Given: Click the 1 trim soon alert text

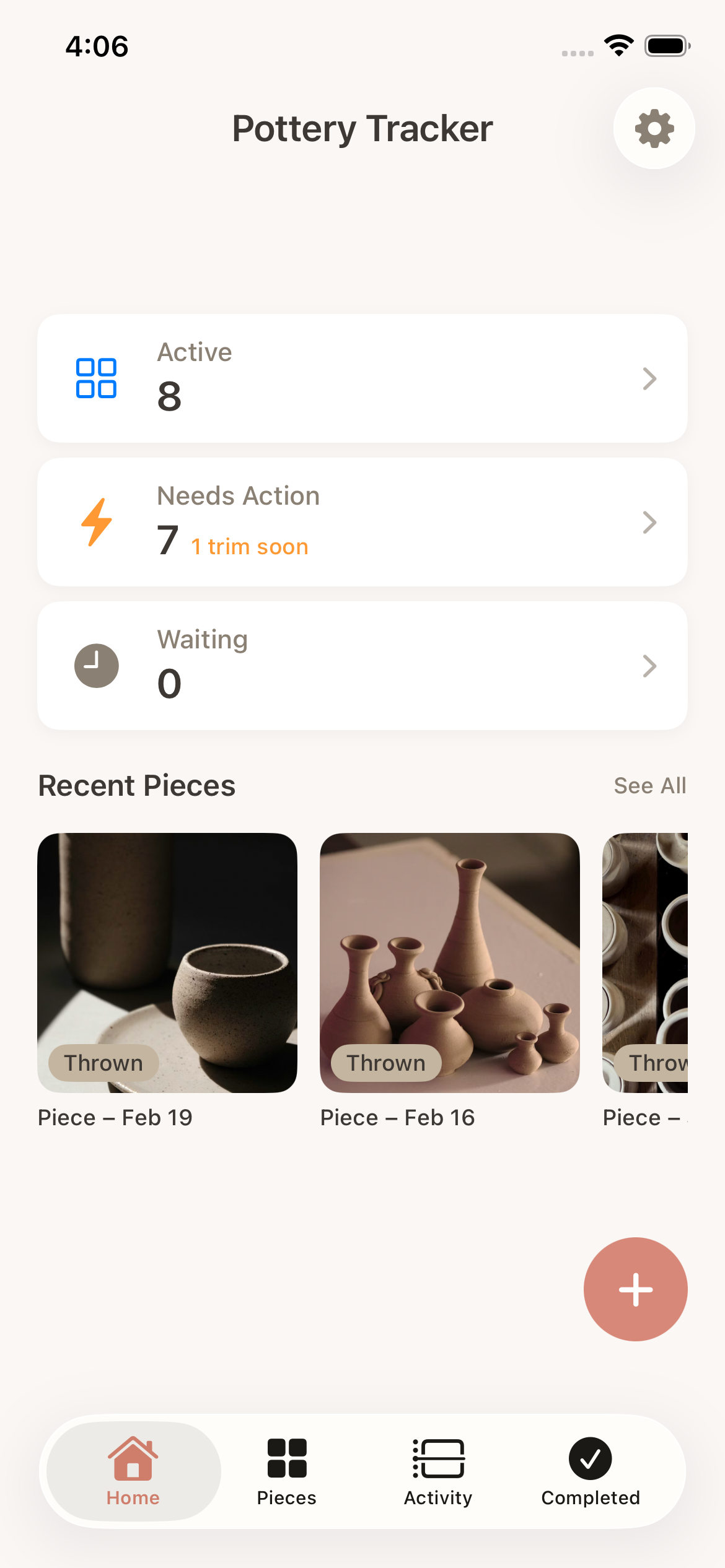Looking at the screenshot, I should pos(249,546).
